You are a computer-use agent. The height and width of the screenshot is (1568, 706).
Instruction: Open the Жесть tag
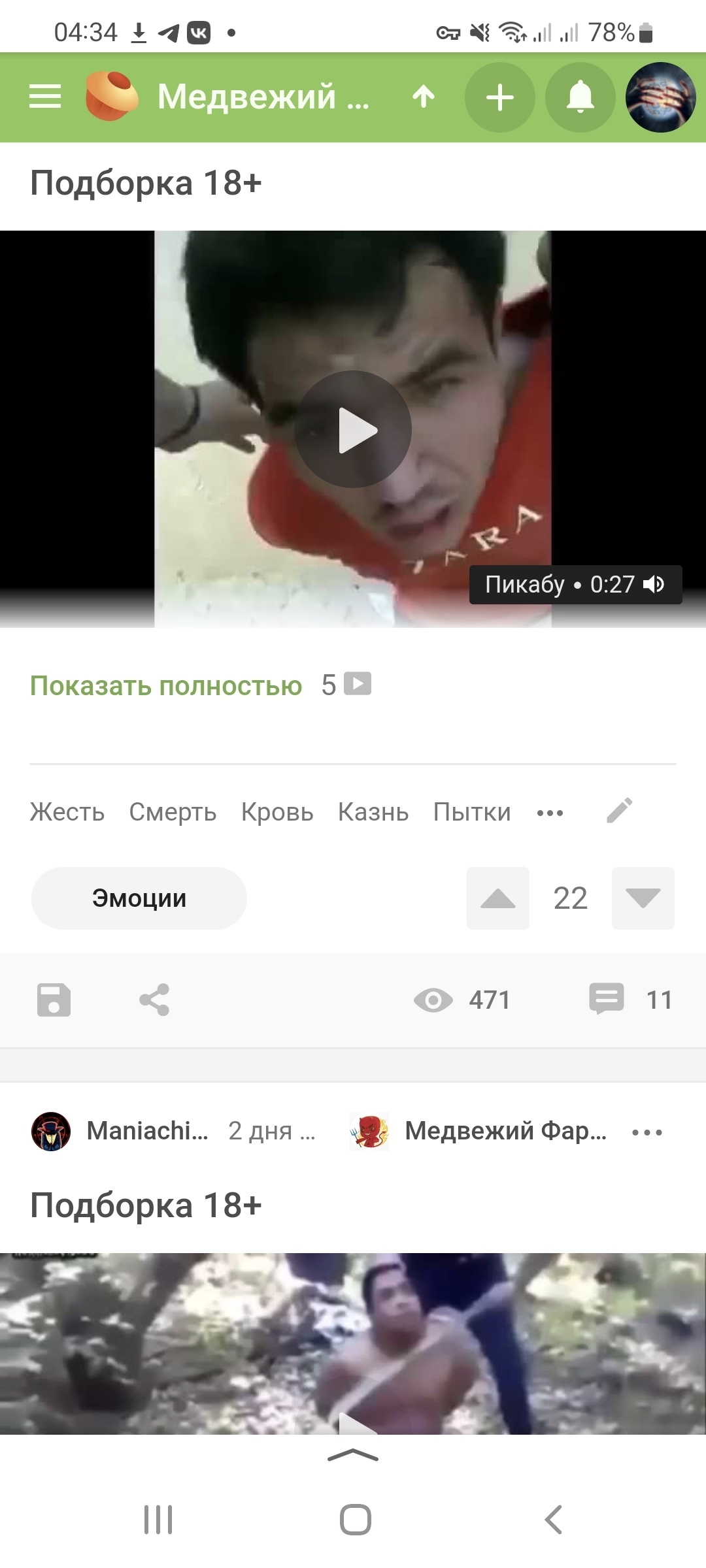click(67, 812)
